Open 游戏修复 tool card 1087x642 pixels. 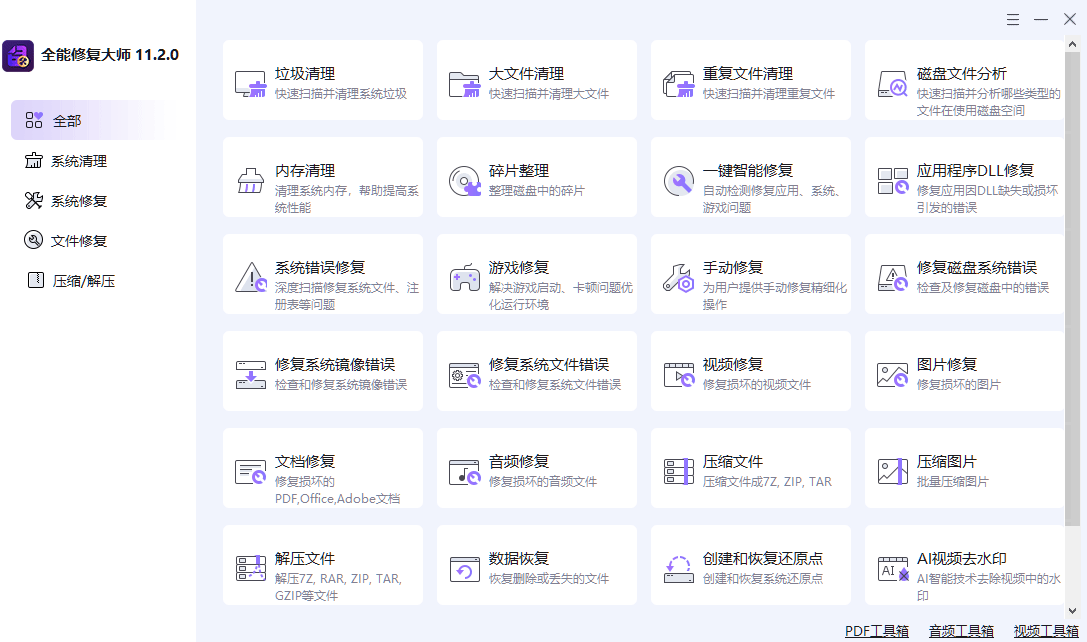[x=536, y=275]
